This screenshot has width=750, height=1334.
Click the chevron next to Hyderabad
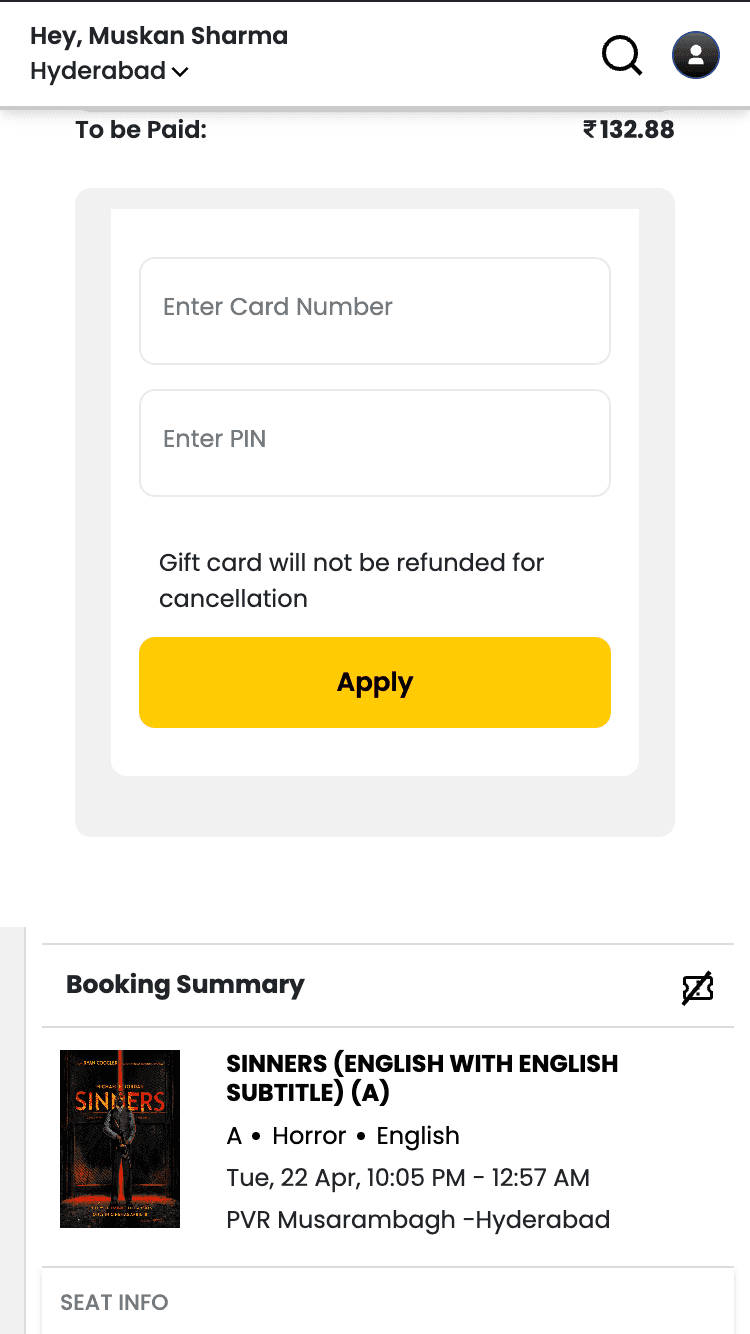click(x=180, y=72)
